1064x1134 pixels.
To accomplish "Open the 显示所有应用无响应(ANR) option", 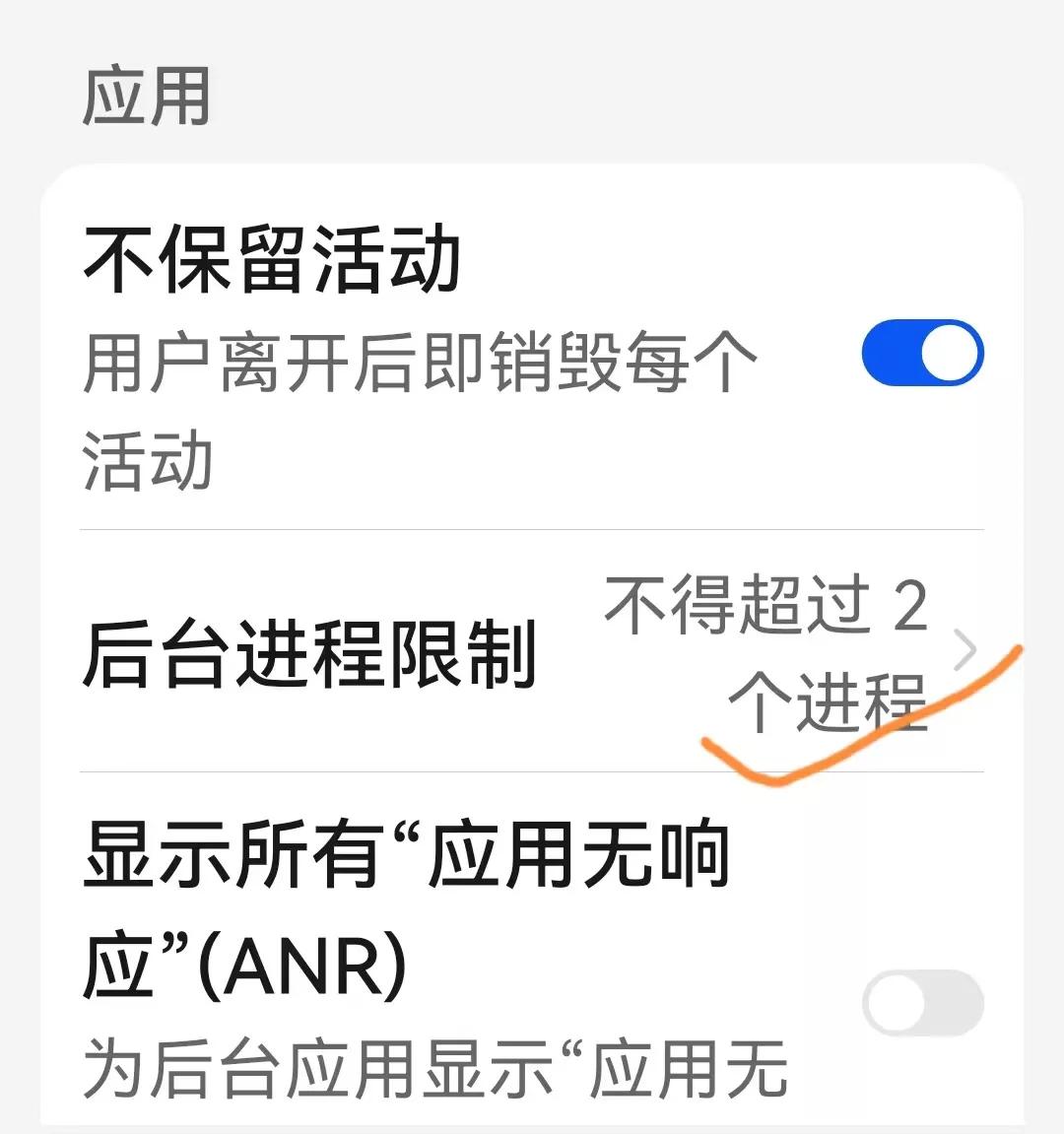I will click(406, 900).
